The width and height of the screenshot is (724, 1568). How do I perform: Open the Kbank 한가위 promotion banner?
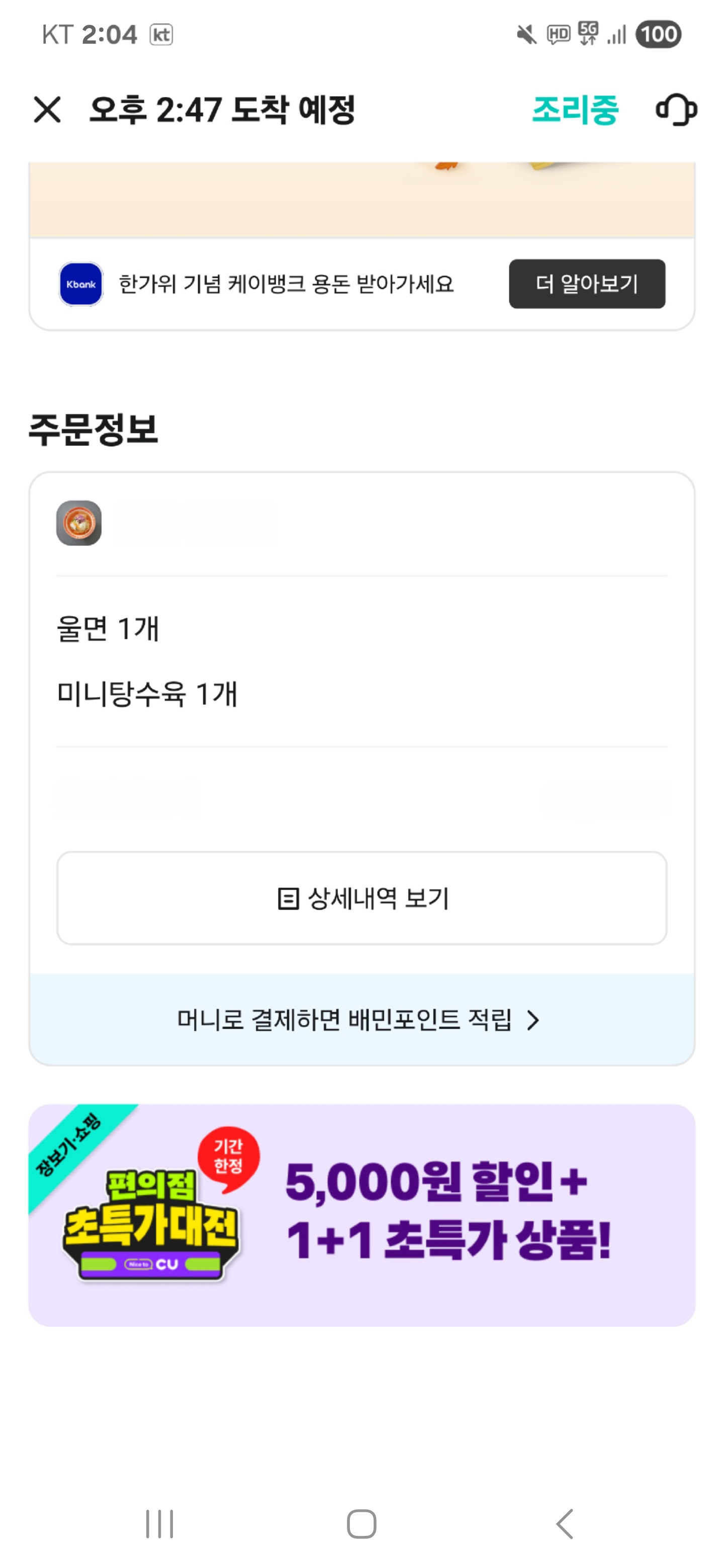click(x=286, y=283)
